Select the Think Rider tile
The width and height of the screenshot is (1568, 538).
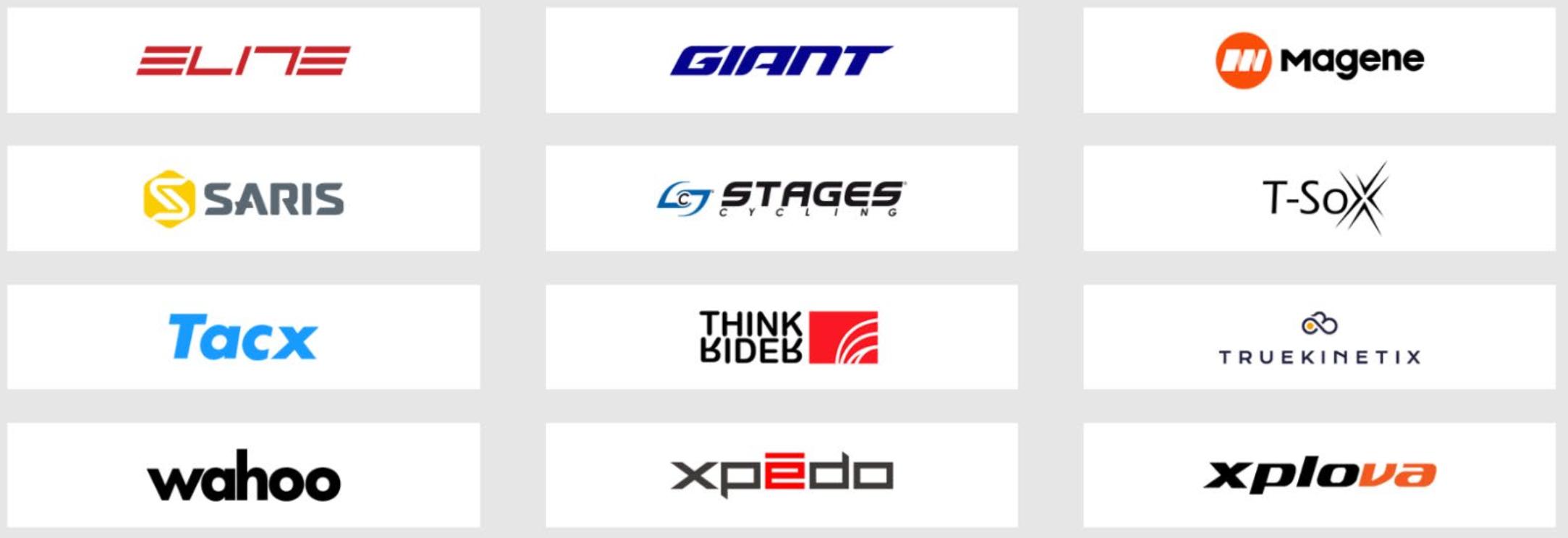[781, 337]
